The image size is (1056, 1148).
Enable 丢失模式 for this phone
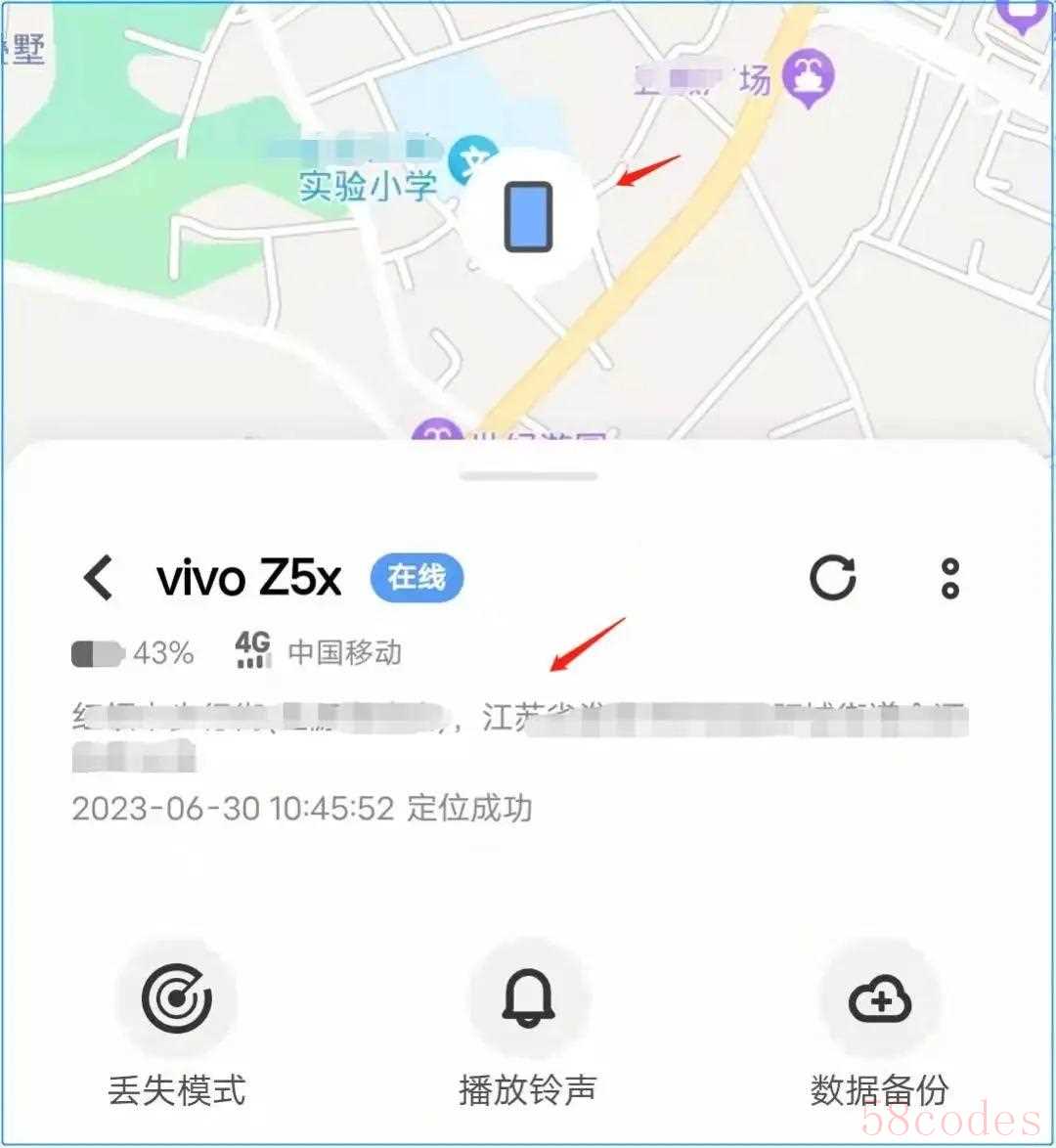pyautogui.click(x=176, y=1000)
